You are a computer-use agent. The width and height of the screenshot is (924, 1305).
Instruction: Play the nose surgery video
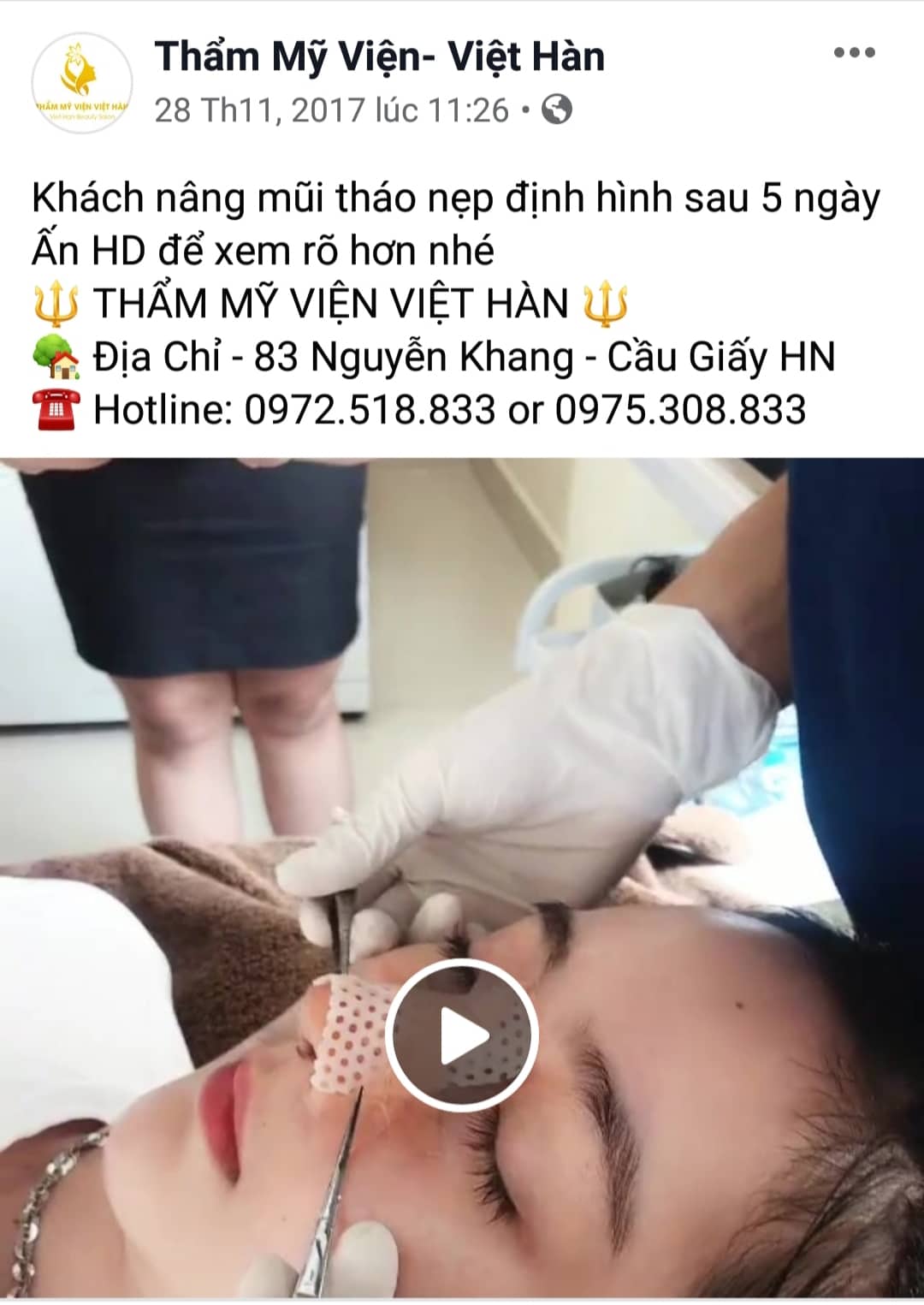pos(462,1035)
